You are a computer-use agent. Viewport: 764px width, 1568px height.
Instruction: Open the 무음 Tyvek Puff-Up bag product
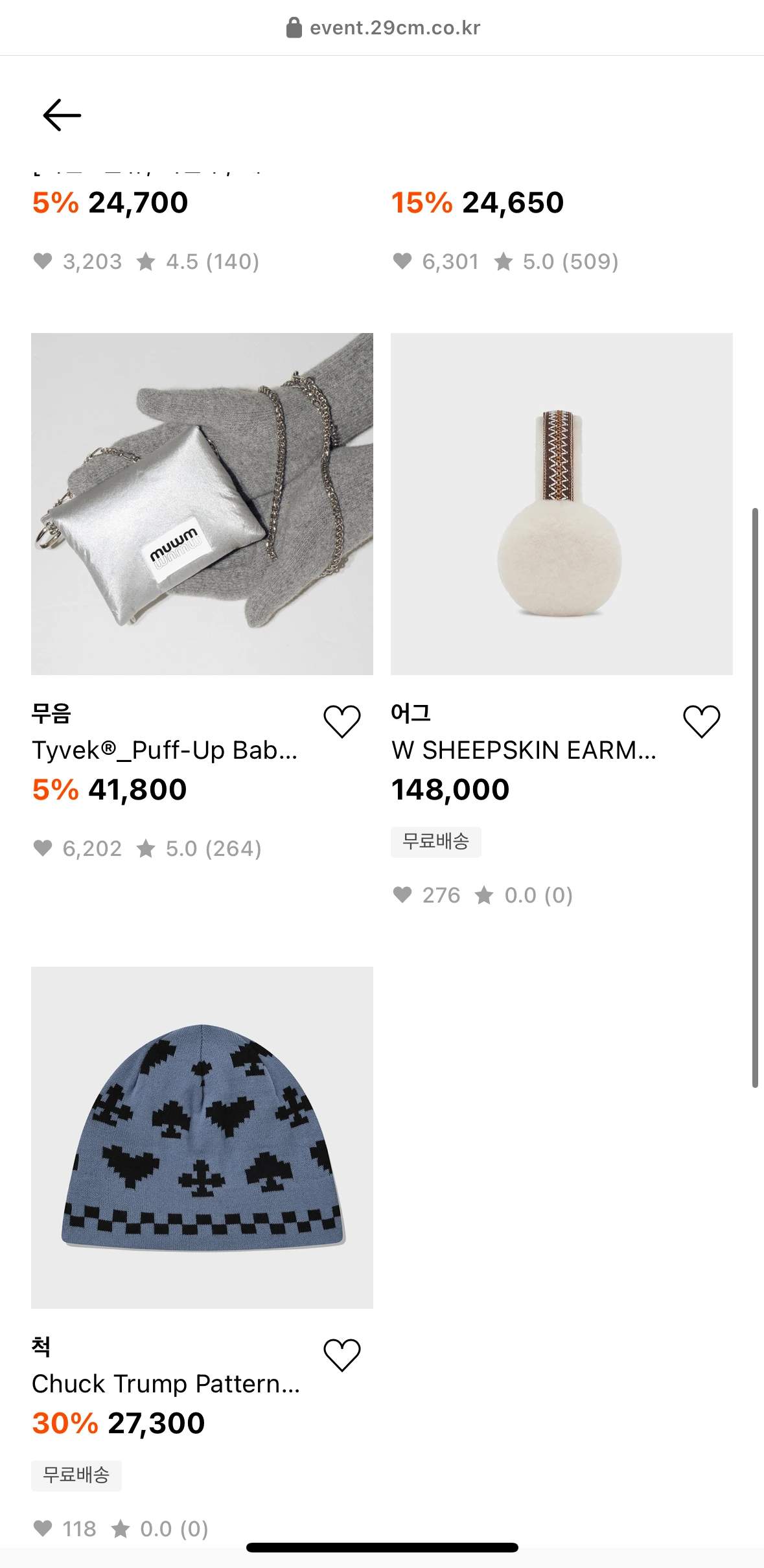(202, 504)
